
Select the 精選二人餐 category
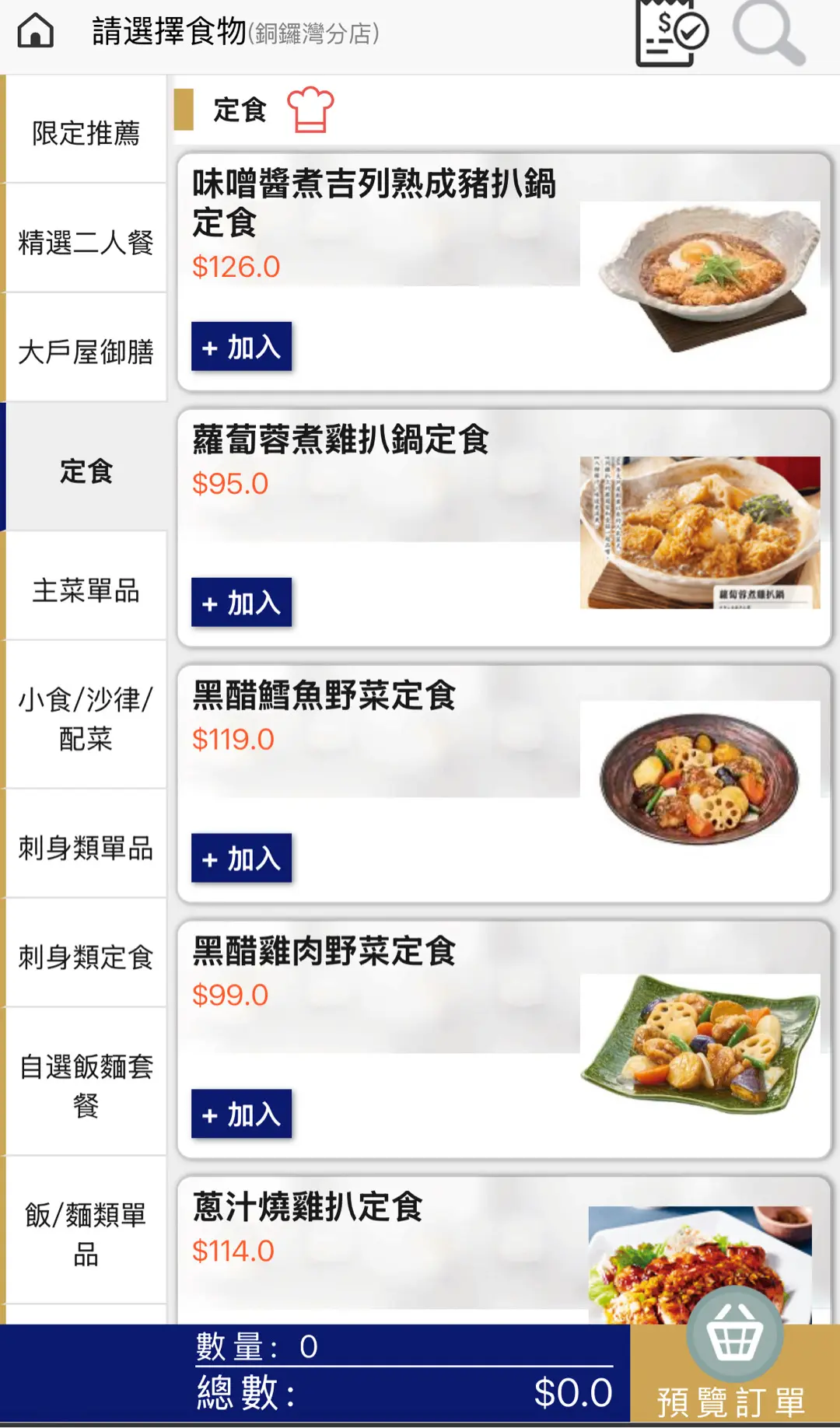[x=86, y=242]
